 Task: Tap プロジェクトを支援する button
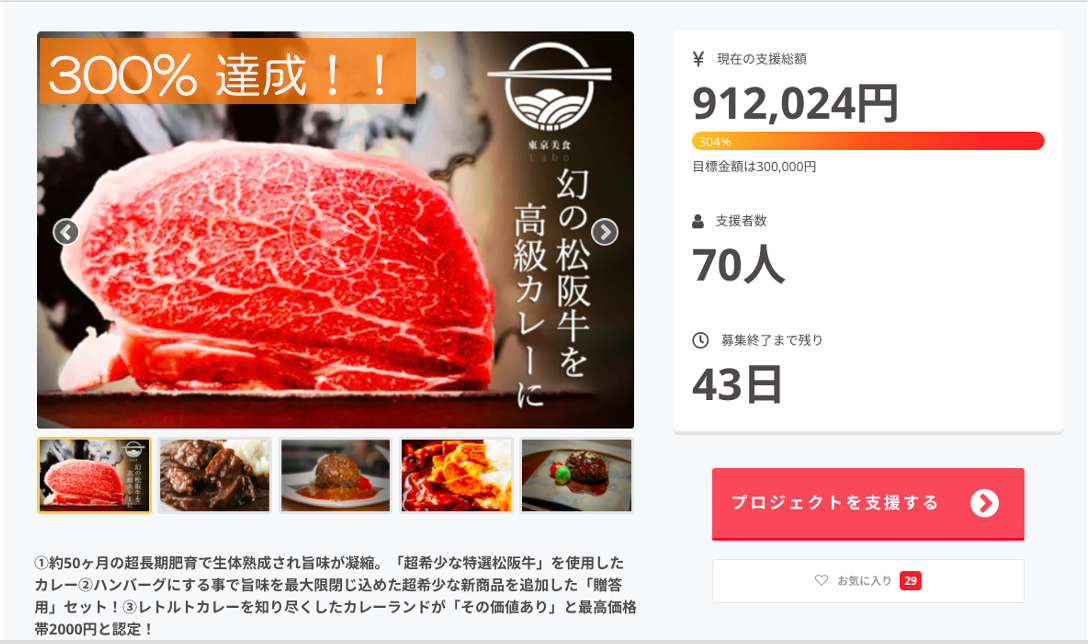pos(867,503)
